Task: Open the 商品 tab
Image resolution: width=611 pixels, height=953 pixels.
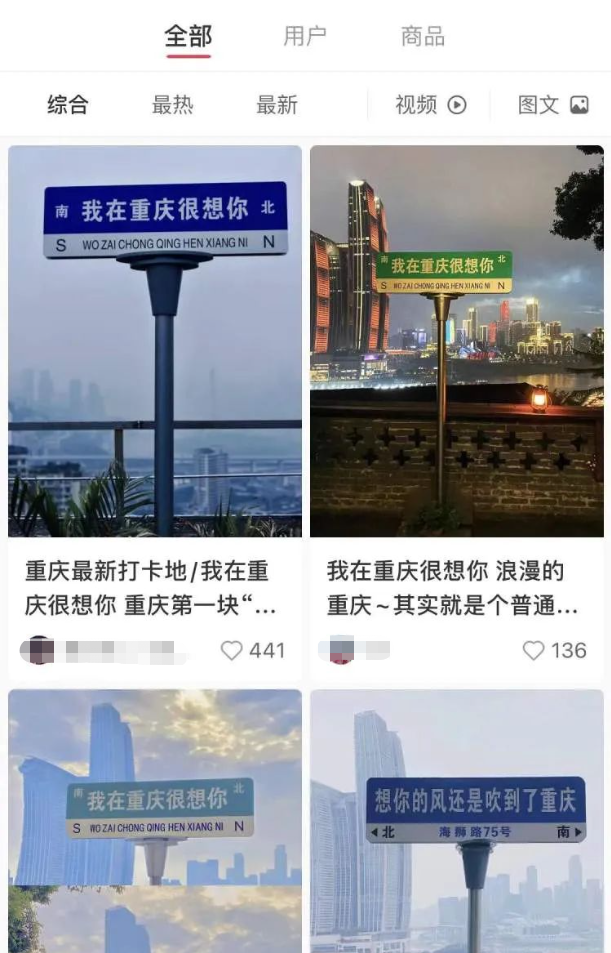Action: 422,37
